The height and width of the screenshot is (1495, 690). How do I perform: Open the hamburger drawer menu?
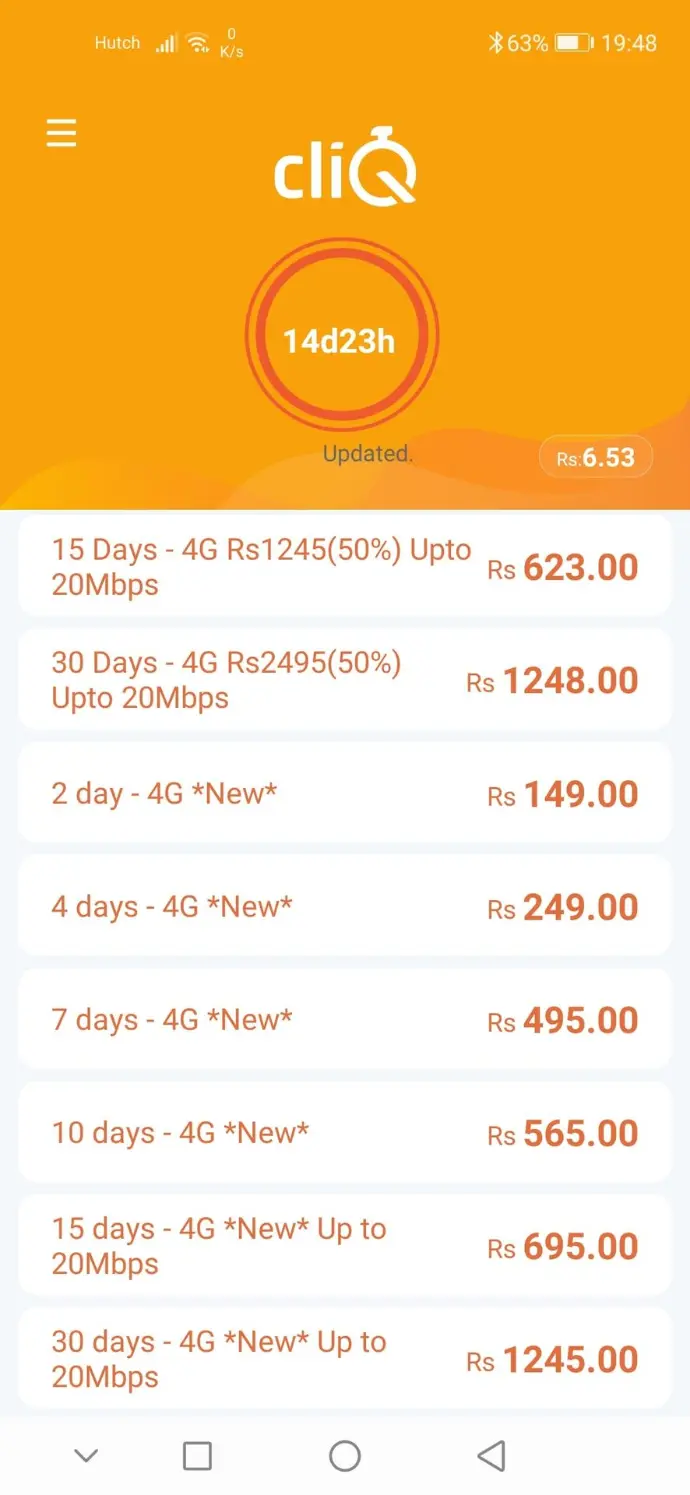[62, 133]
